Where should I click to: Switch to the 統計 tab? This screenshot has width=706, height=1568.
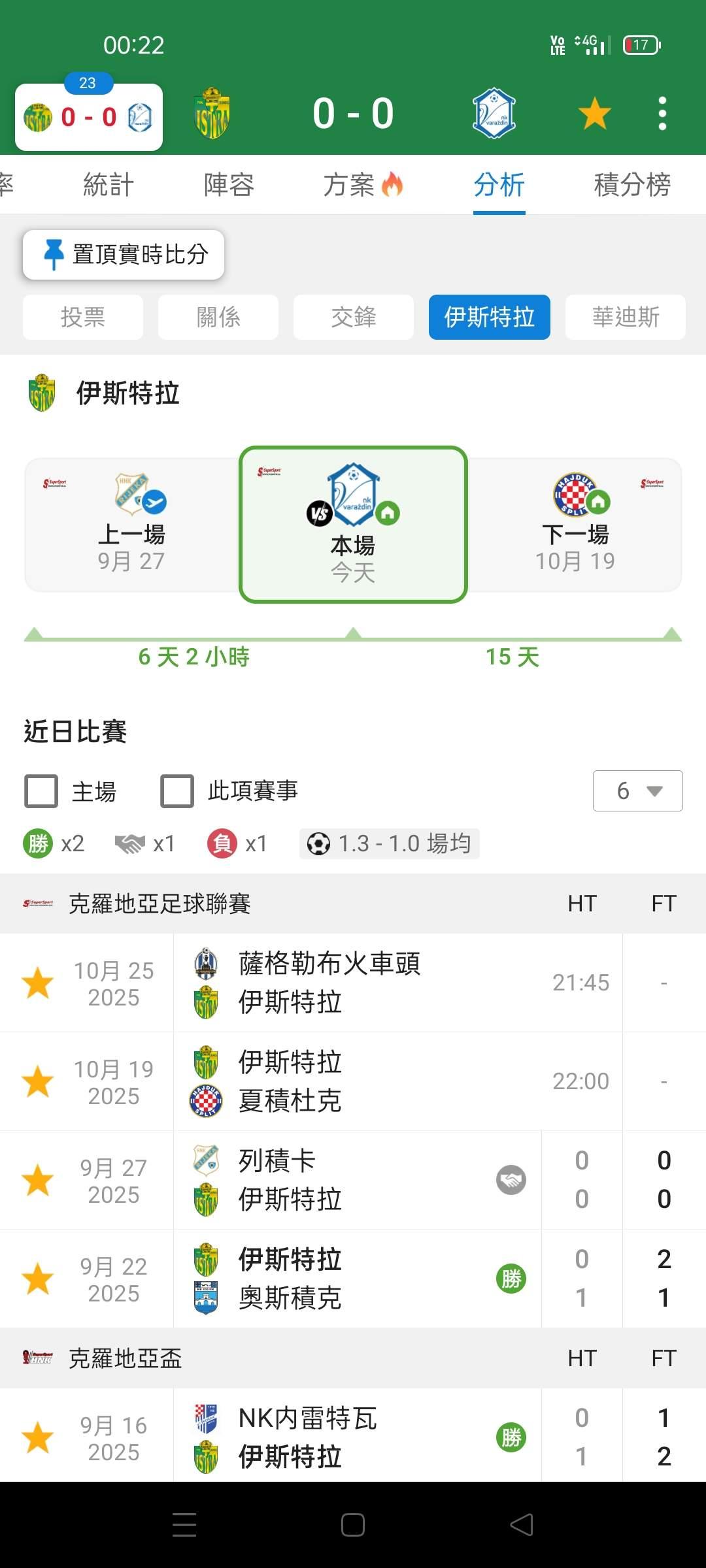[109, 185]
